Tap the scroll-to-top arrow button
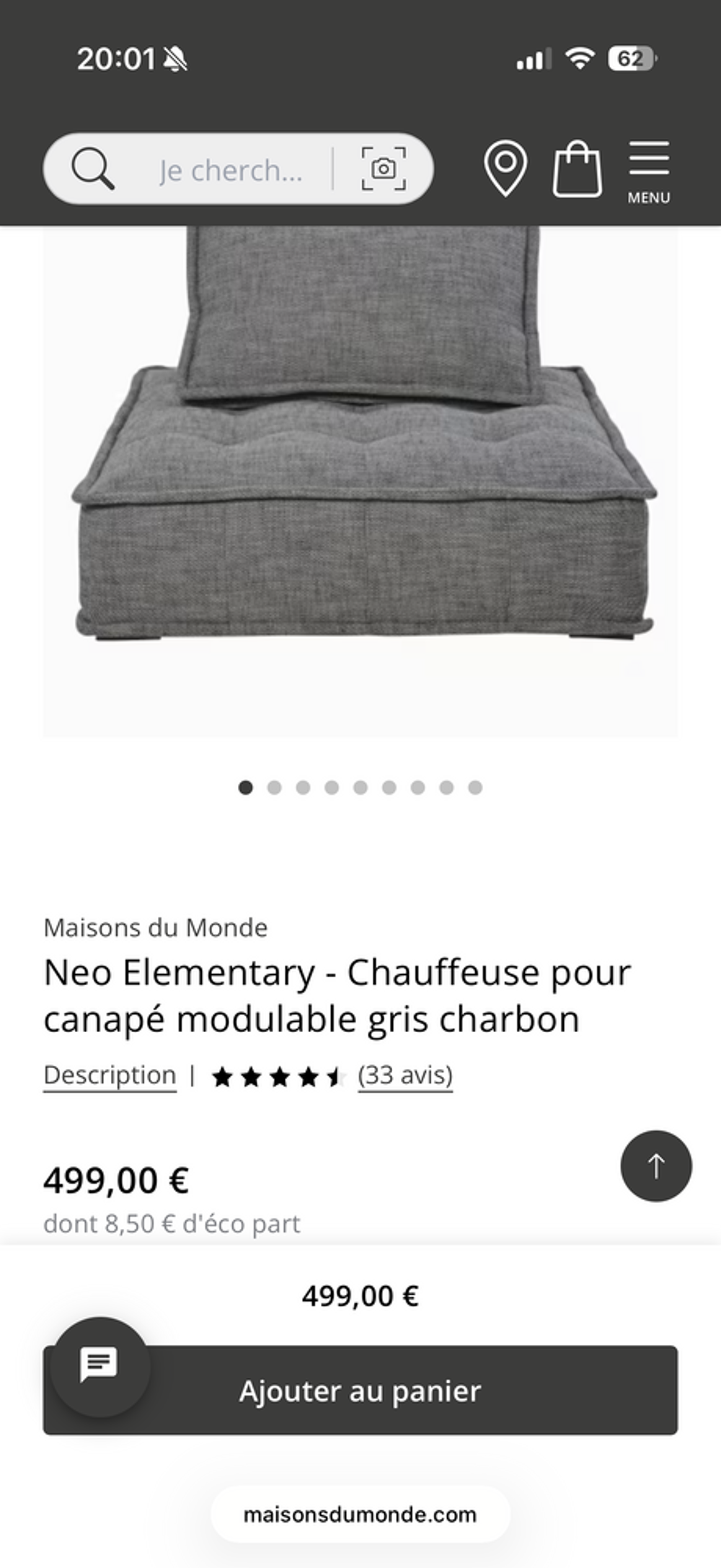Viewport: 721px width, 1568px height. click(656, 1166)
